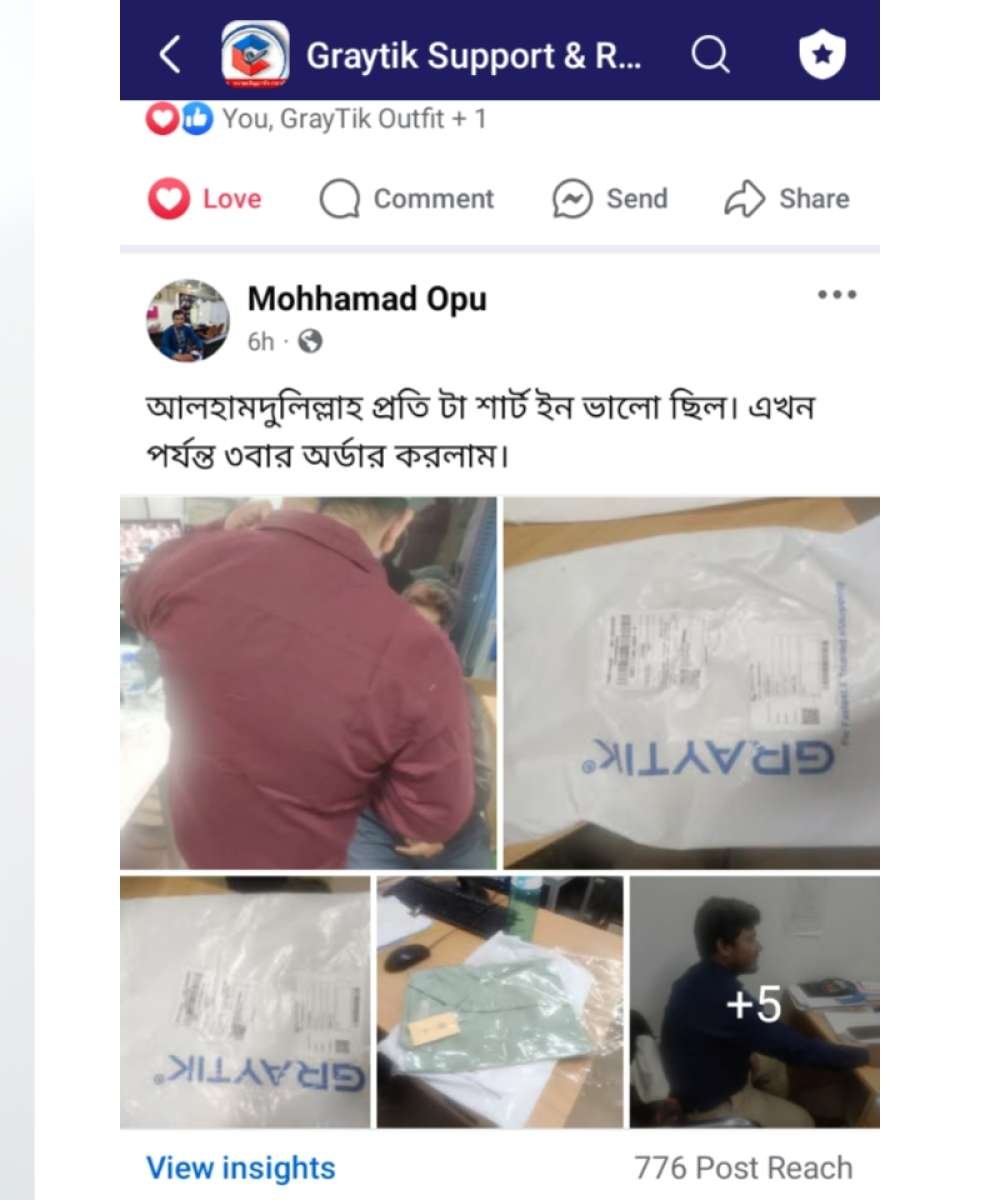Open View insights for this post
This screenshot has height=1200, width=1000.
(x=241, y=1167)
